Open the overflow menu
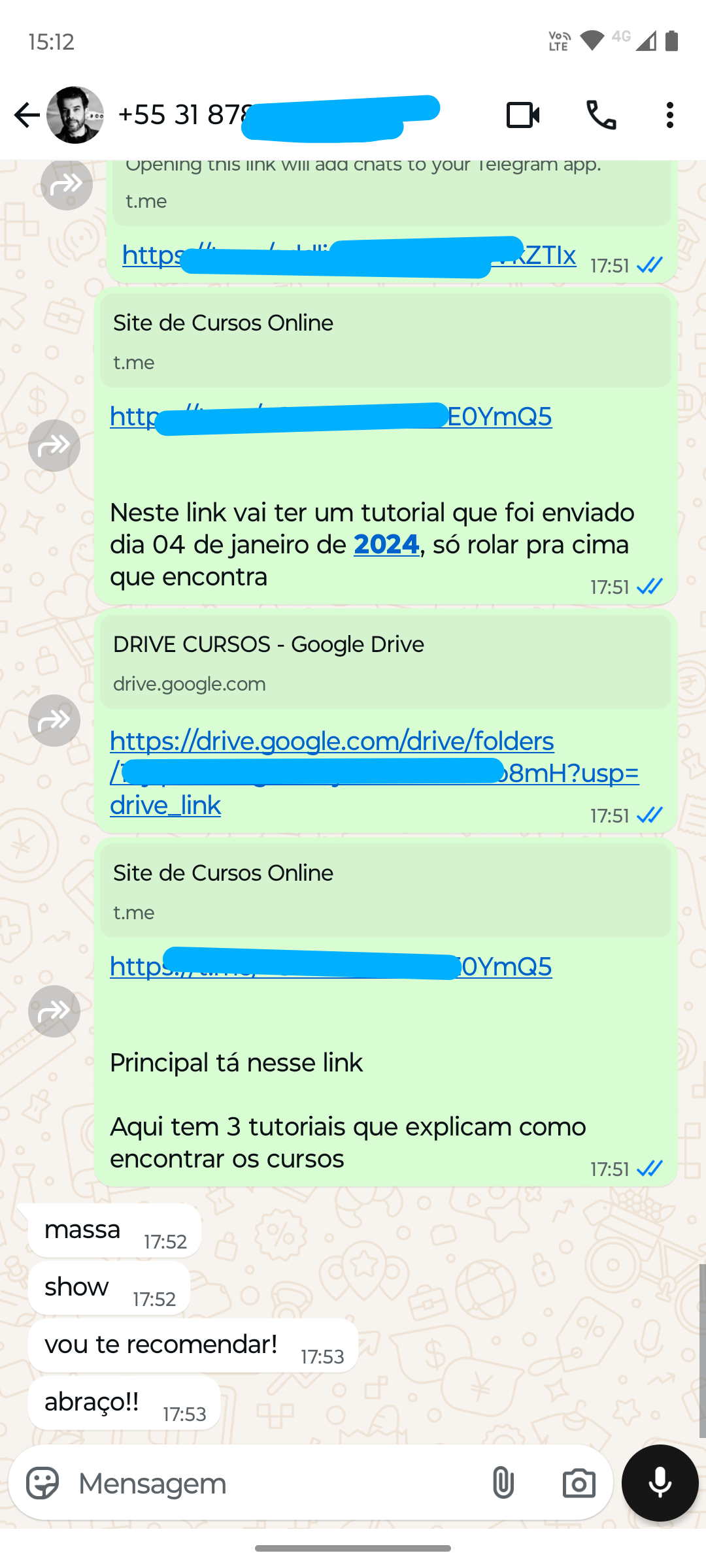The image size is (706, 1568). tap(669, 116)
